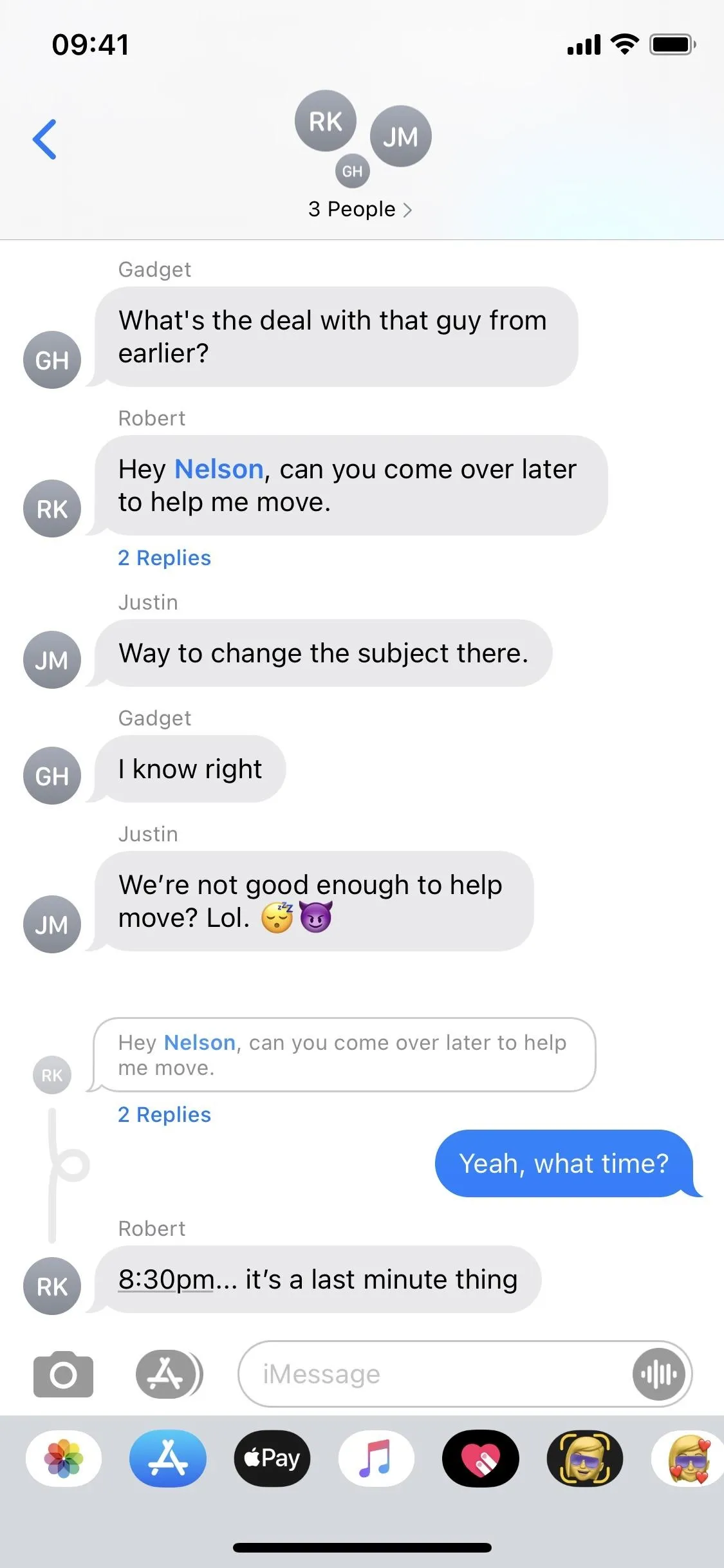Viewport: 724px width, 1568px height.
Task: Tap the Nelson mention in Robert's message
Action: click(x=219, y=469)
